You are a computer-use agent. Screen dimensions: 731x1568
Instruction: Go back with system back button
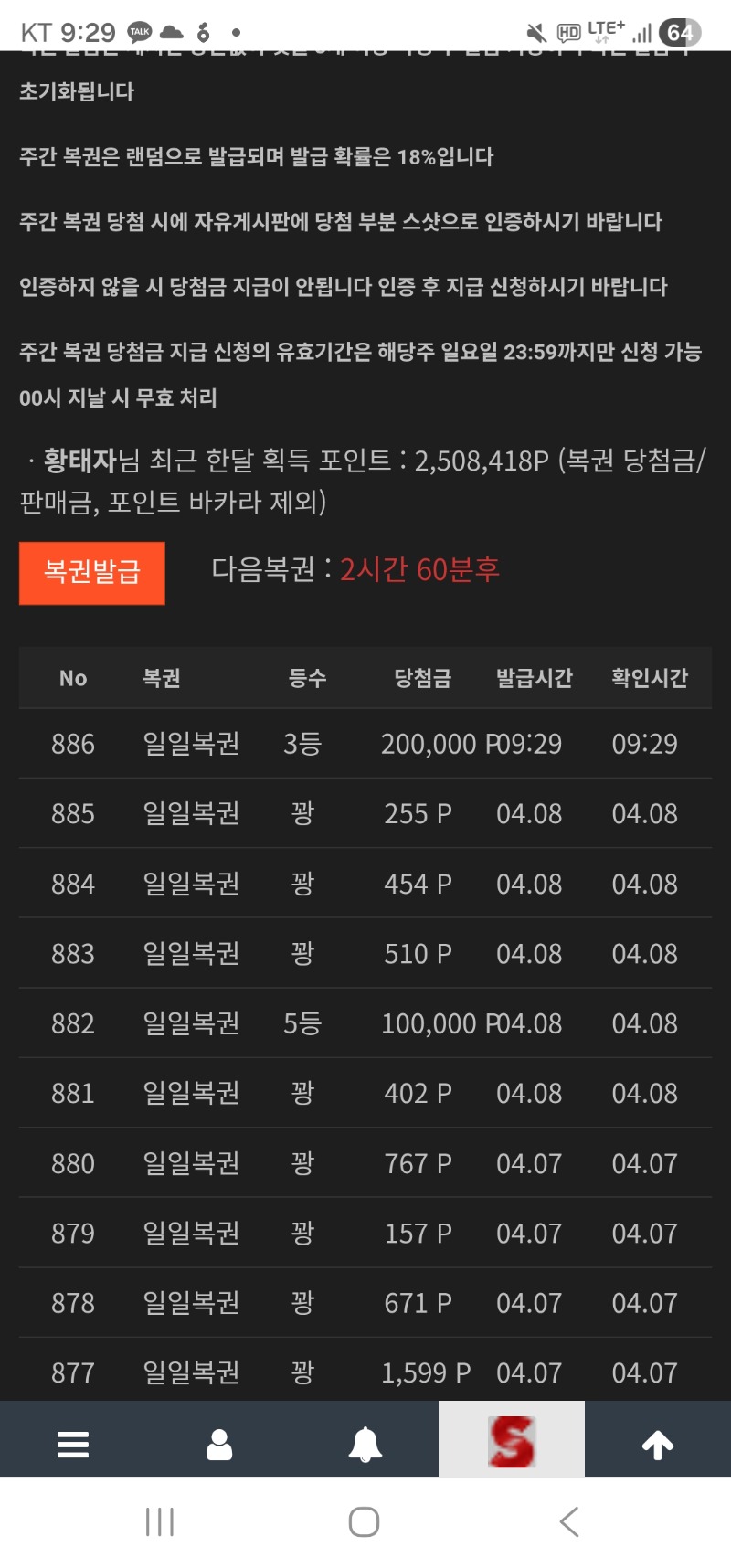(569, 1521)
